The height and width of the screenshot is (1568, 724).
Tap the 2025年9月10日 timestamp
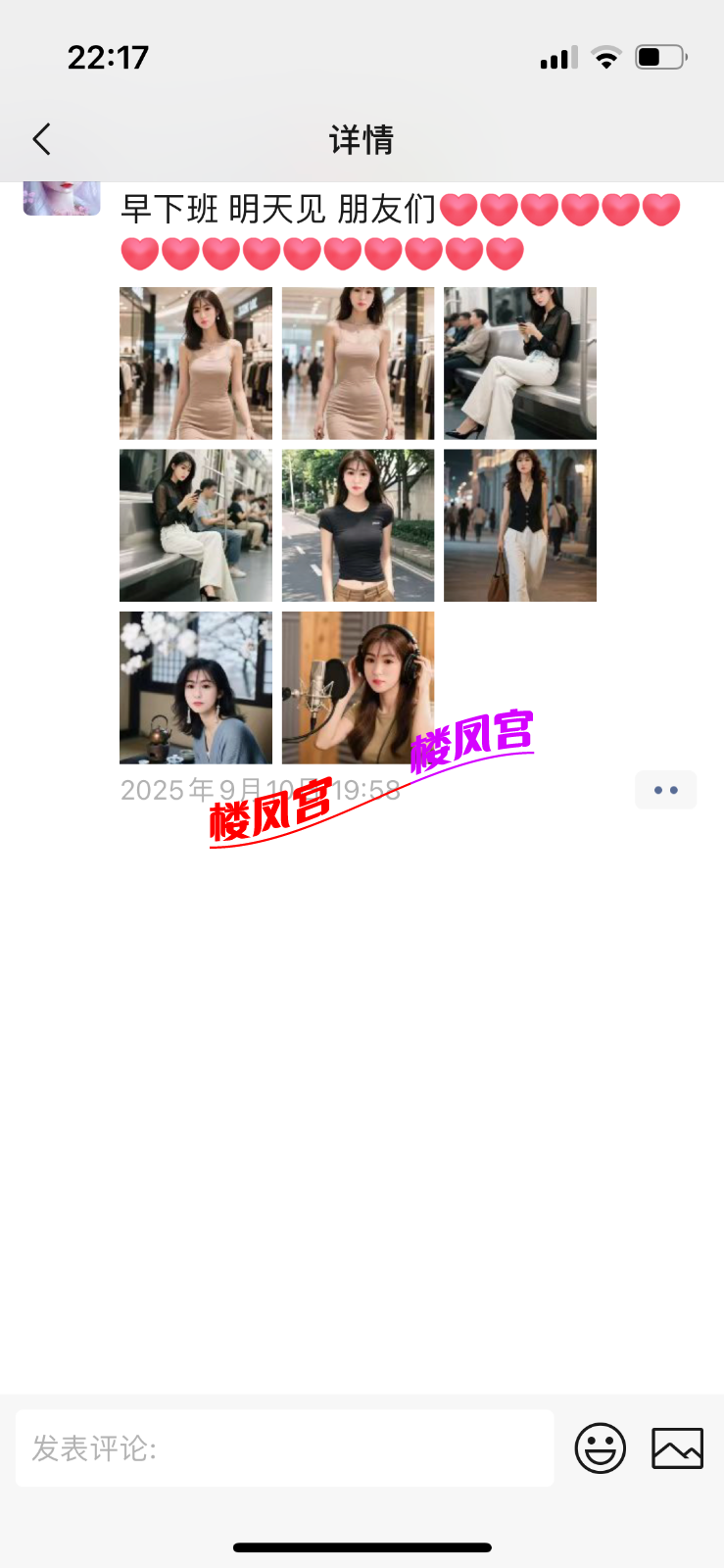260,790
